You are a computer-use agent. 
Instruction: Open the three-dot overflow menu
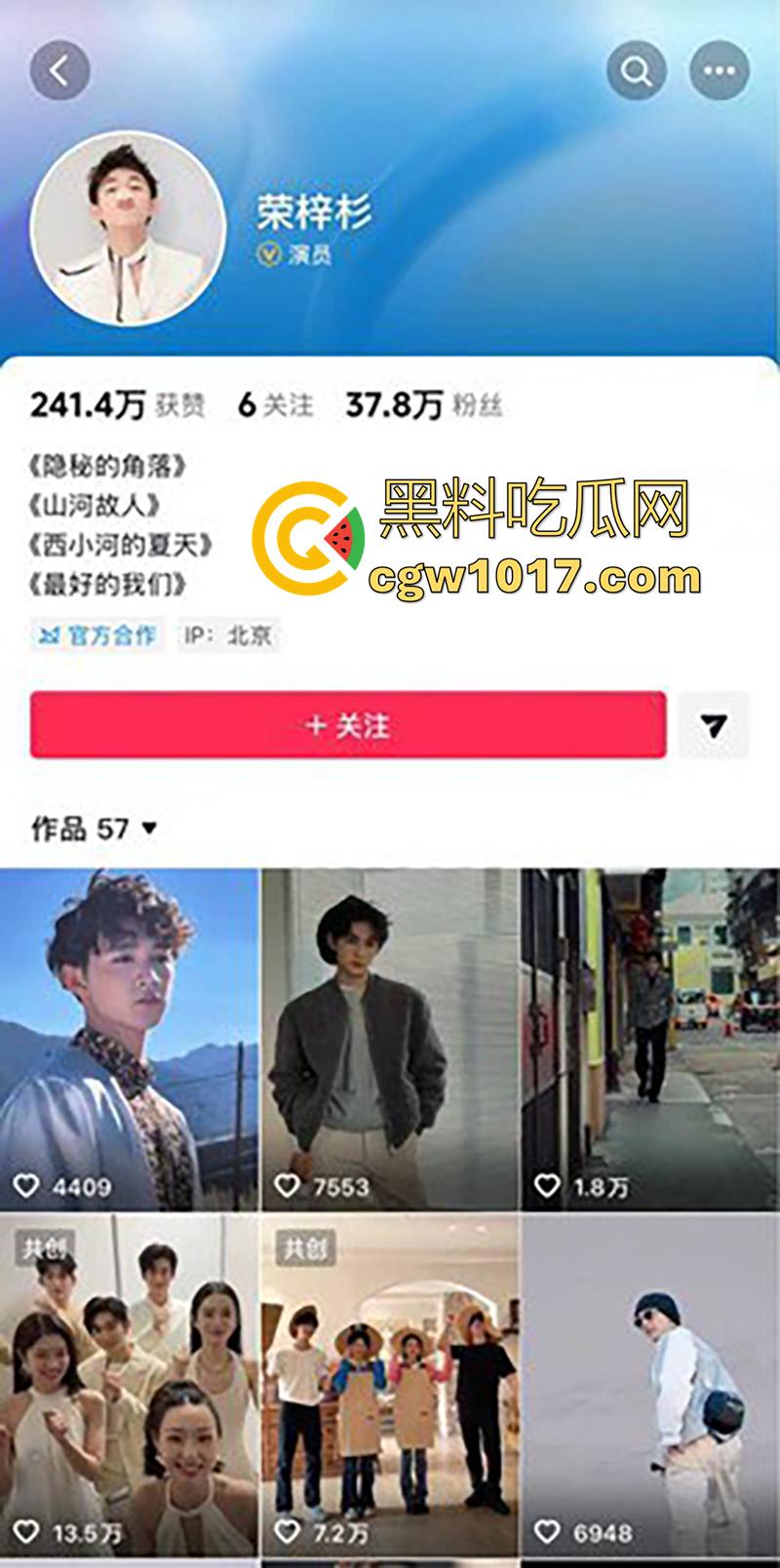click(x=720, y=70)
